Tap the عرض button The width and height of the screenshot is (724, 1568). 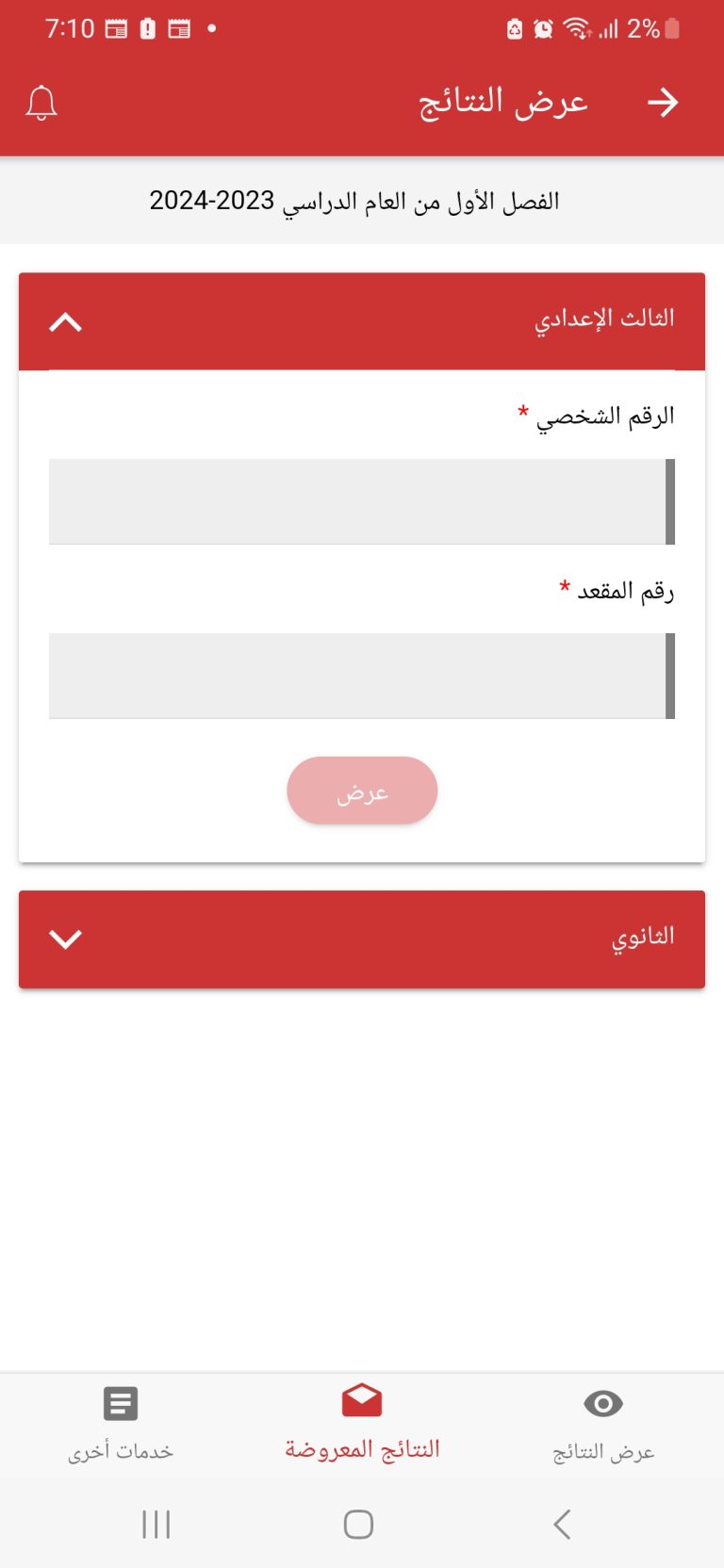point(362,791)
